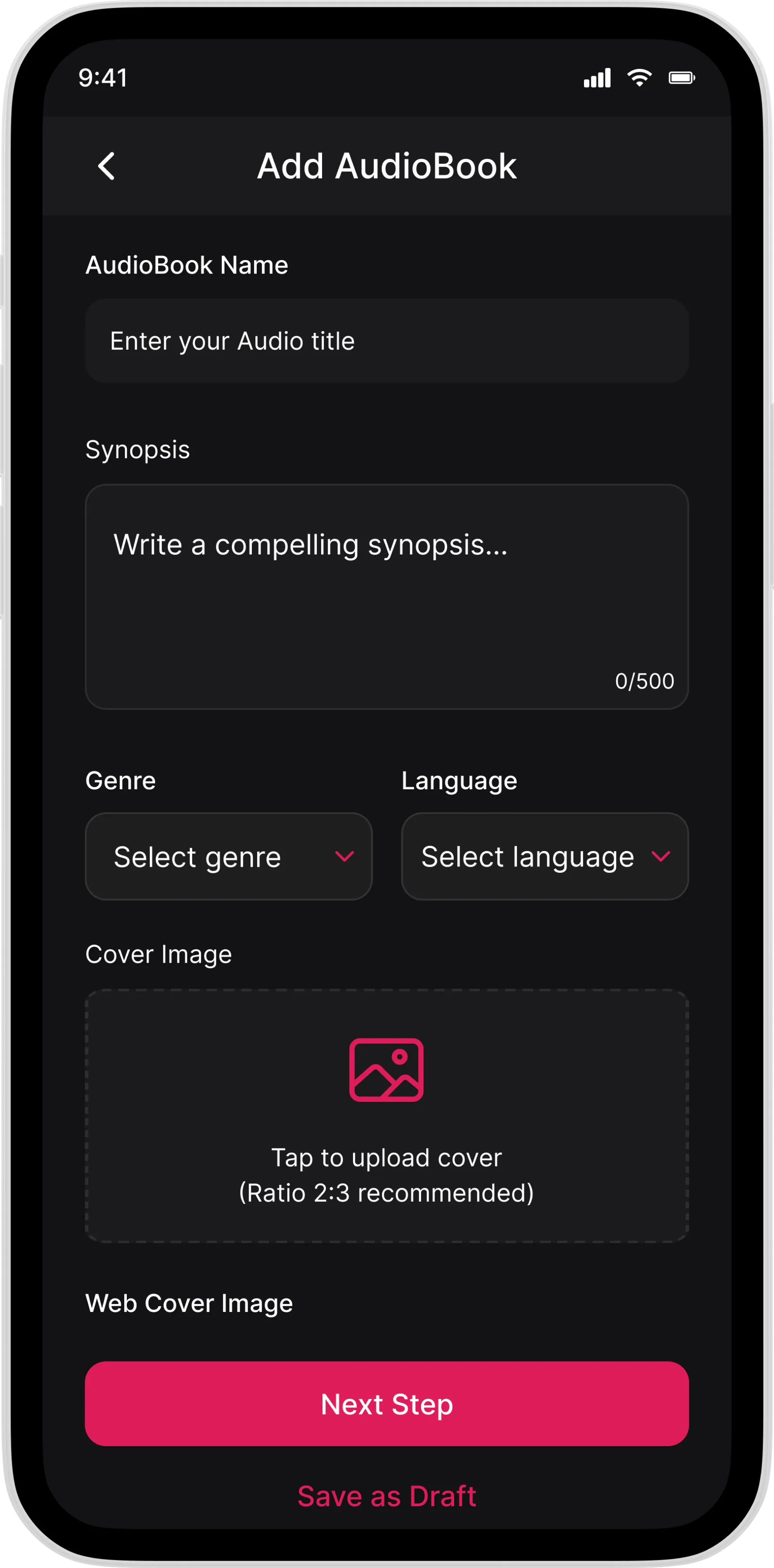Screen dimensions: 774x1568
Task: Tap the Synopsis text area
Action: click(x=387, y=597)
